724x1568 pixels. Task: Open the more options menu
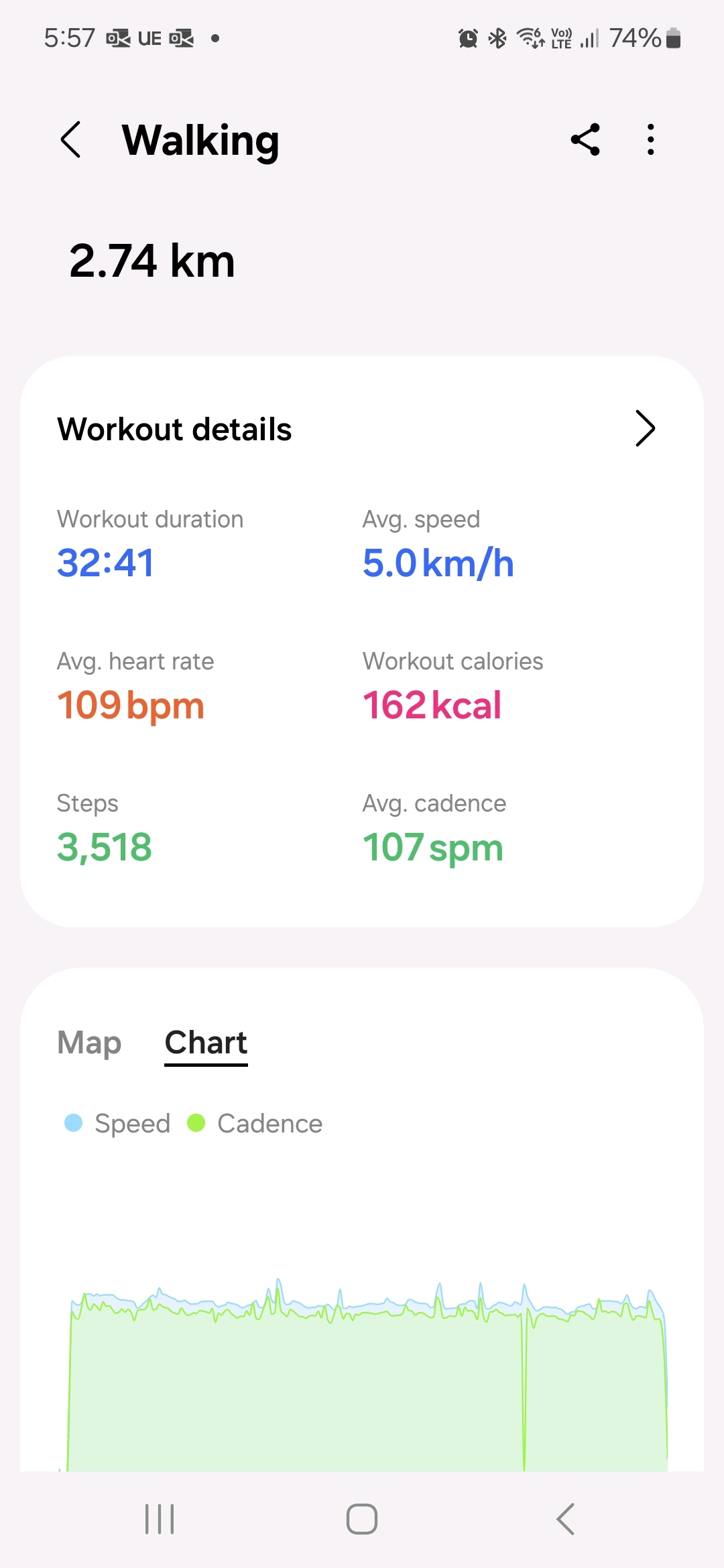tap(650, 140)
